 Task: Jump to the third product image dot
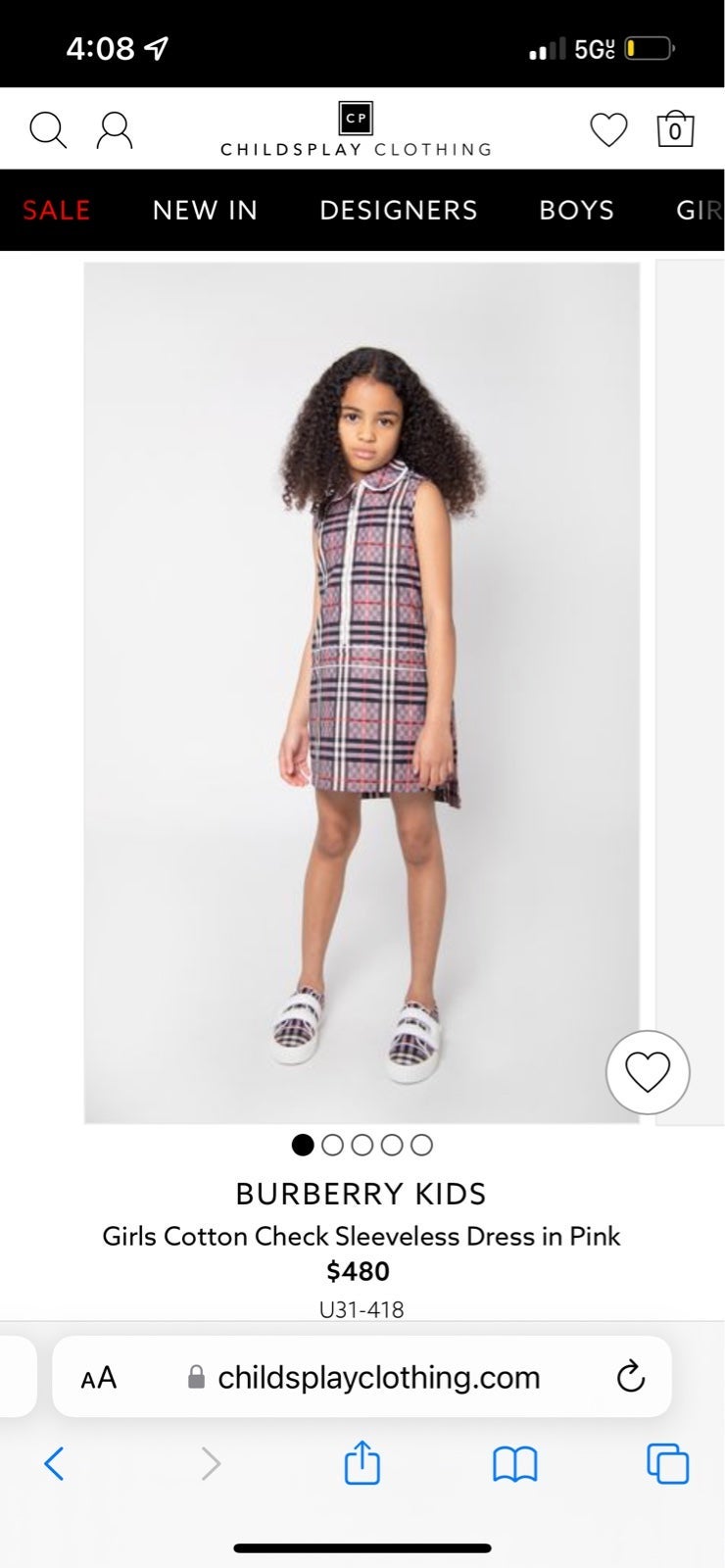[362, 1145]
